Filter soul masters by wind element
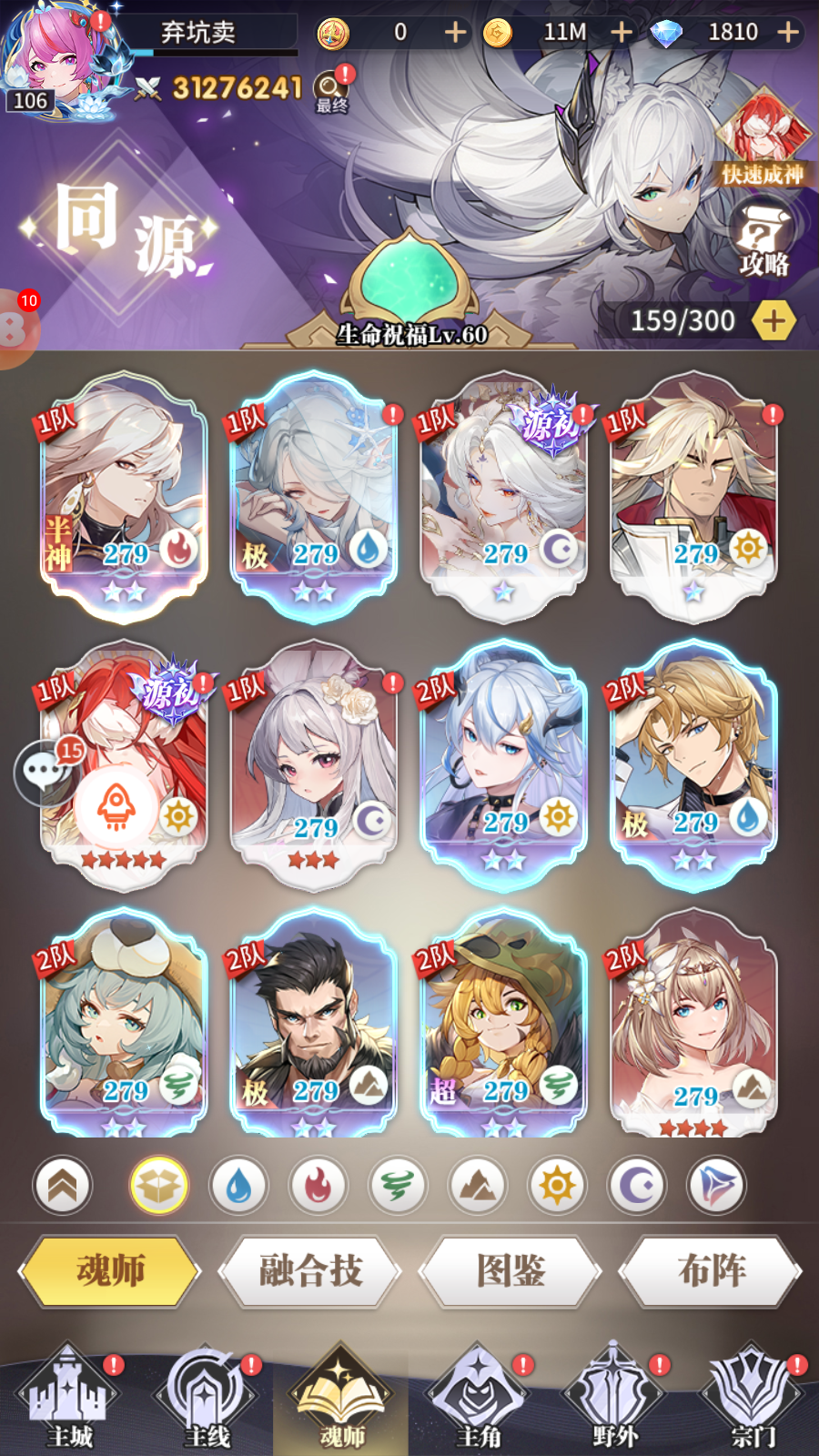The height and width of the screenshot is (1456, 819). coord(398,1186)
